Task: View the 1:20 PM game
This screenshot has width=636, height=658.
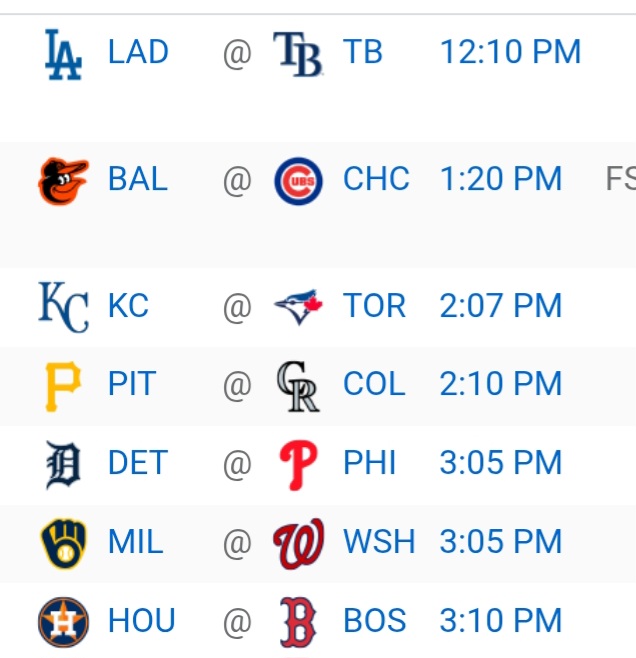Action: tap(500, 180)
